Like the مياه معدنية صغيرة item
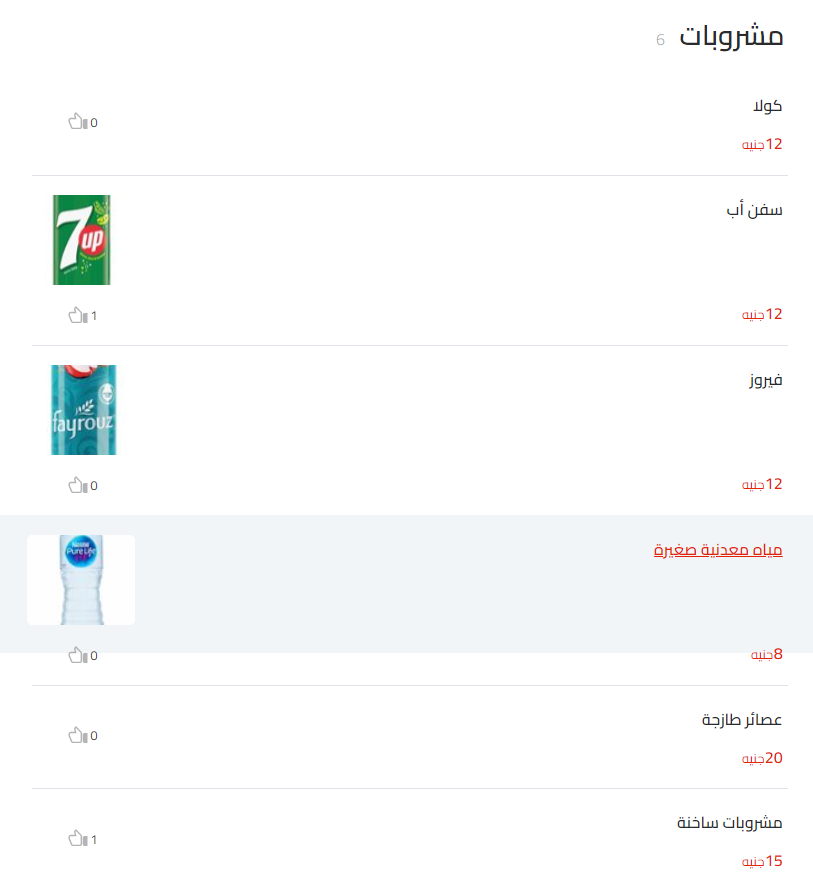 (x=76, y=655)
